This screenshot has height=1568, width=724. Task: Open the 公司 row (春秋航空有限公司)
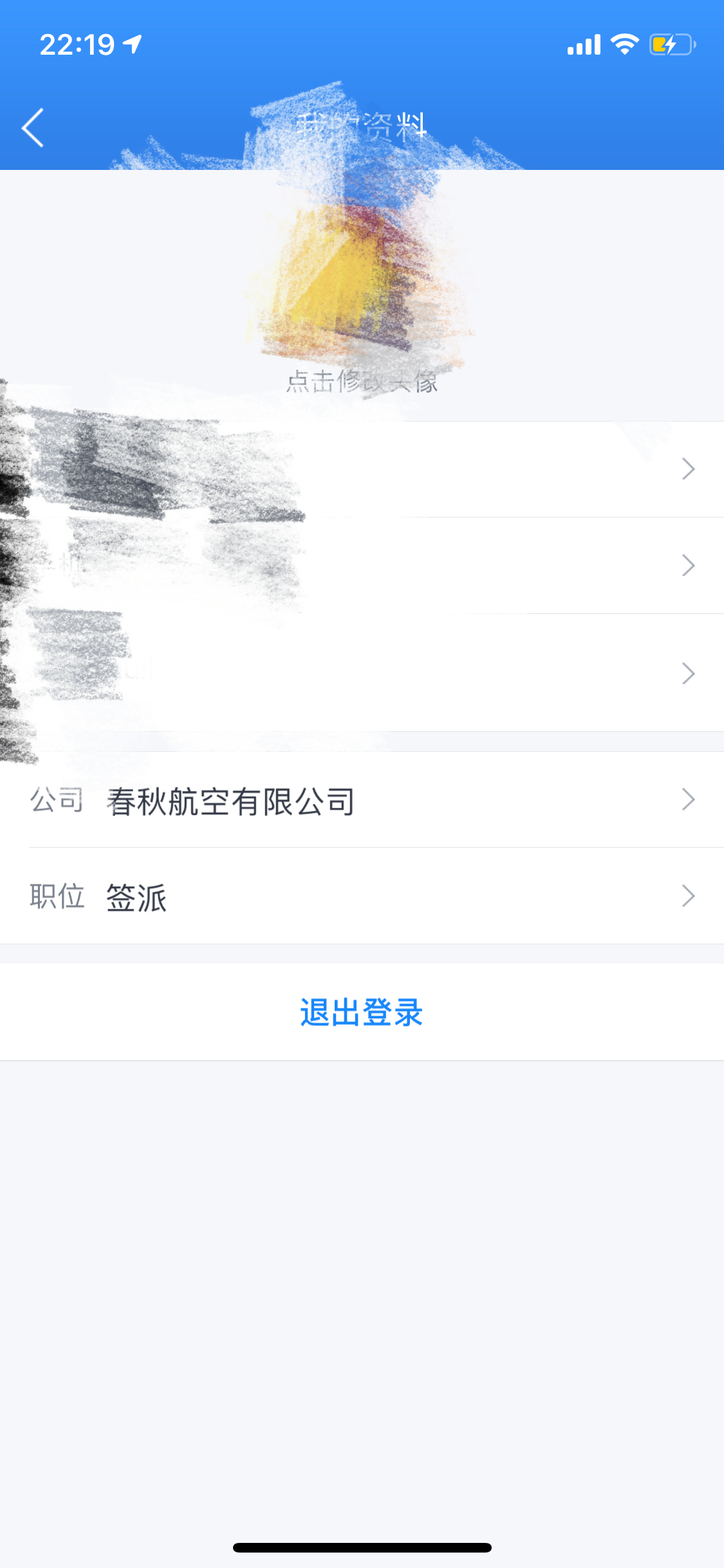coord(362,800)
